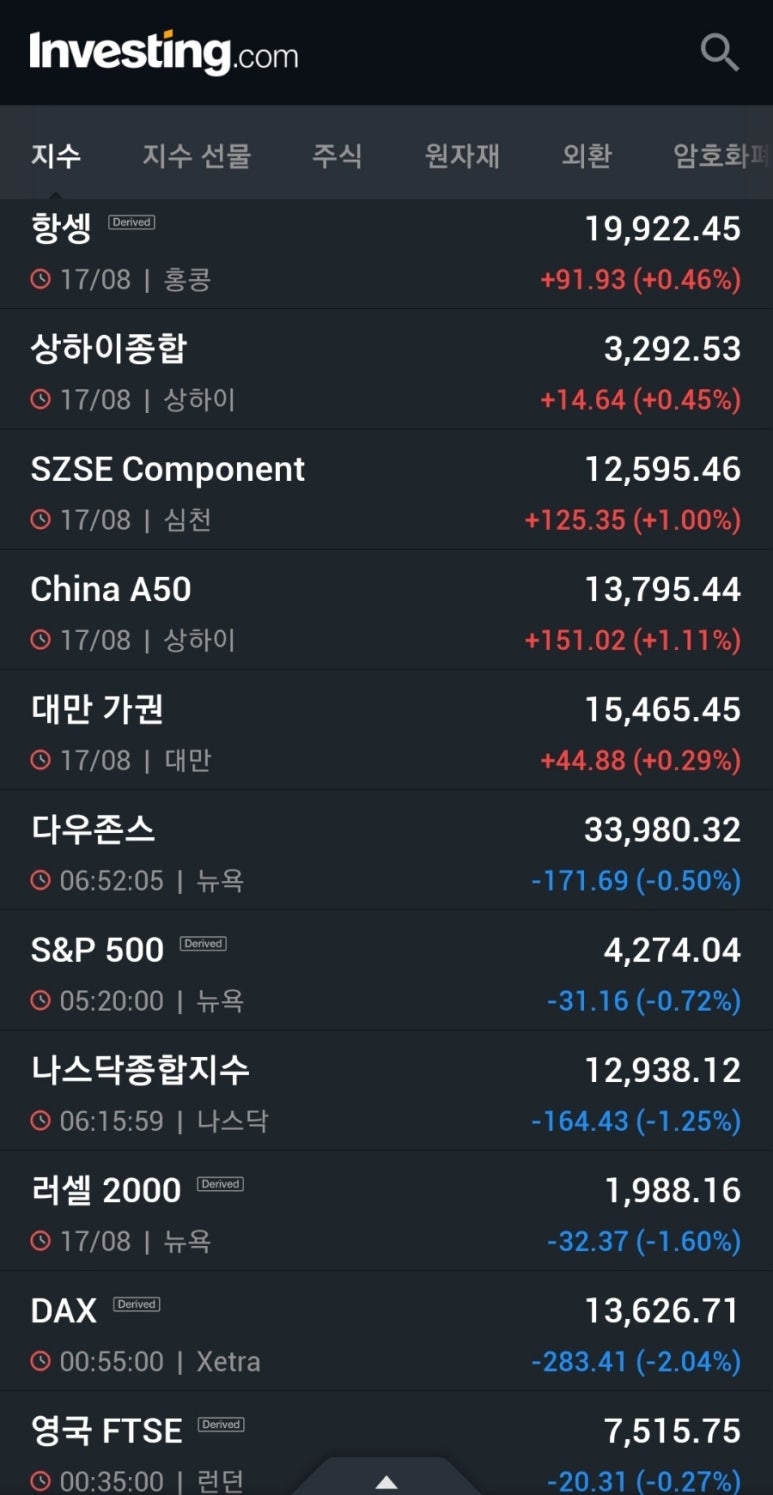Image resolution: width=773 pixels, height=1495 pixels.
Task: Open the 항셍 index row
Action: pos(386,254)
